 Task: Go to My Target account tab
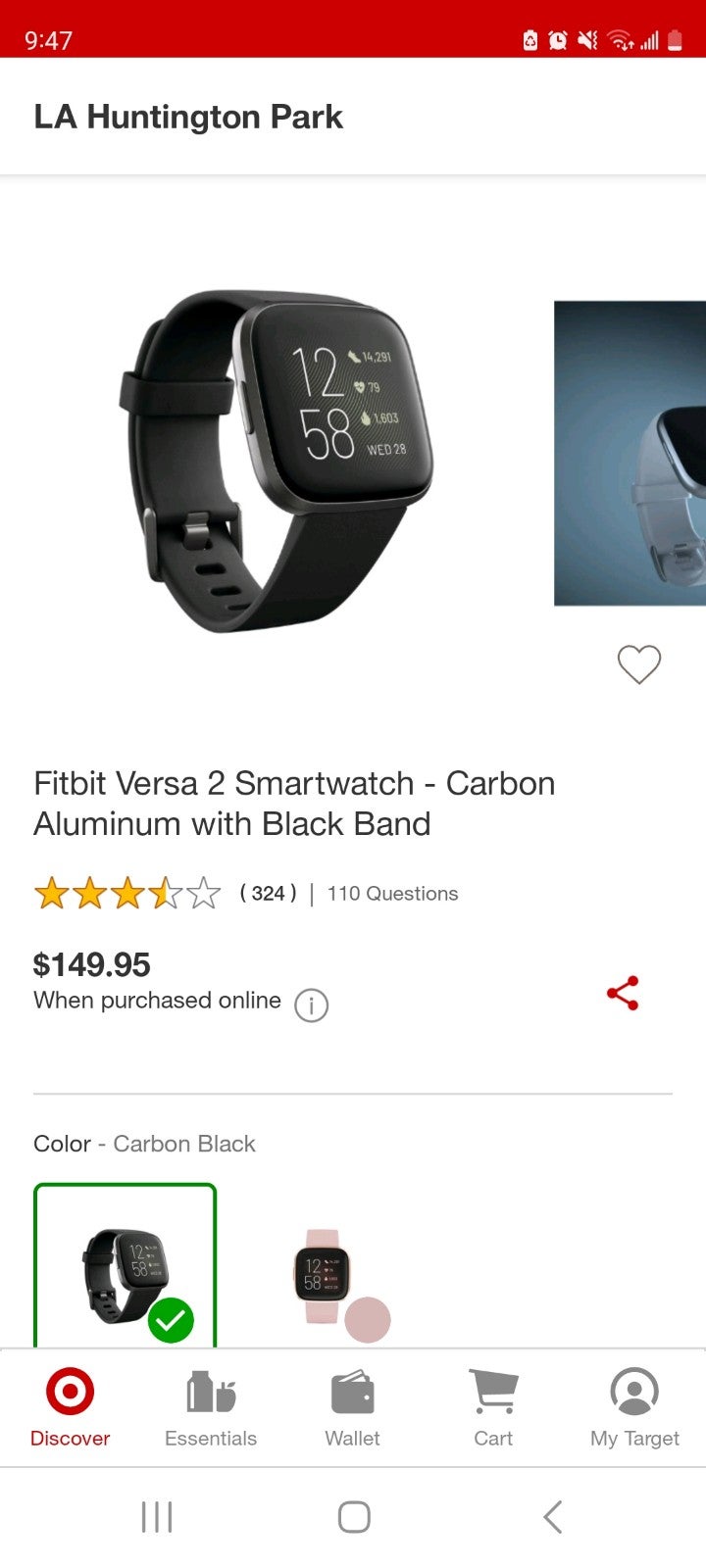(x=634, y=1408)
